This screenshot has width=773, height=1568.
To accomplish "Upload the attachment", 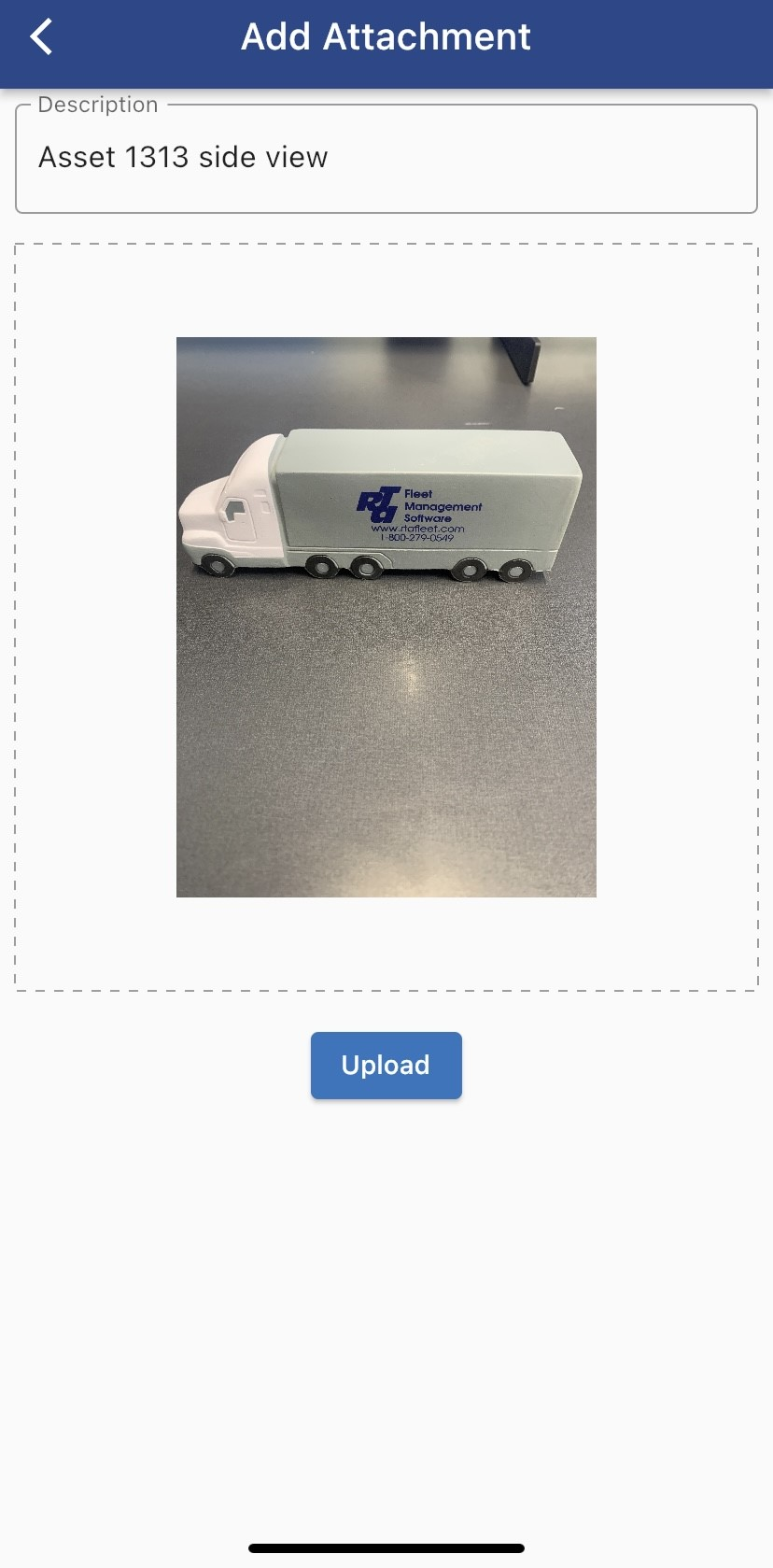I will click(x=386, y=1065).
